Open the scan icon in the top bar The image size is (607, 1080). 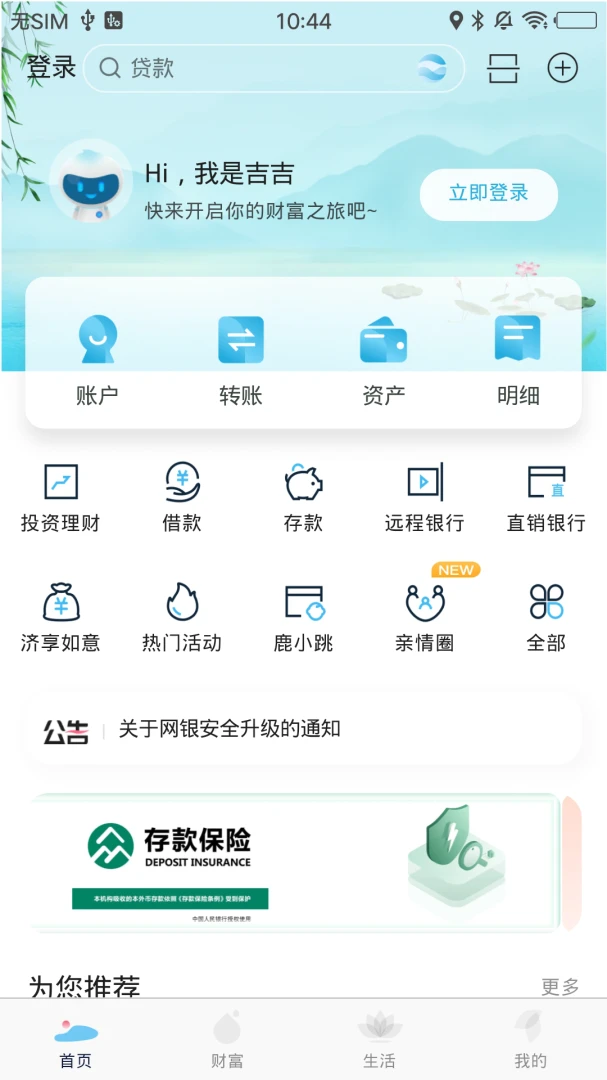coord(503,68)
